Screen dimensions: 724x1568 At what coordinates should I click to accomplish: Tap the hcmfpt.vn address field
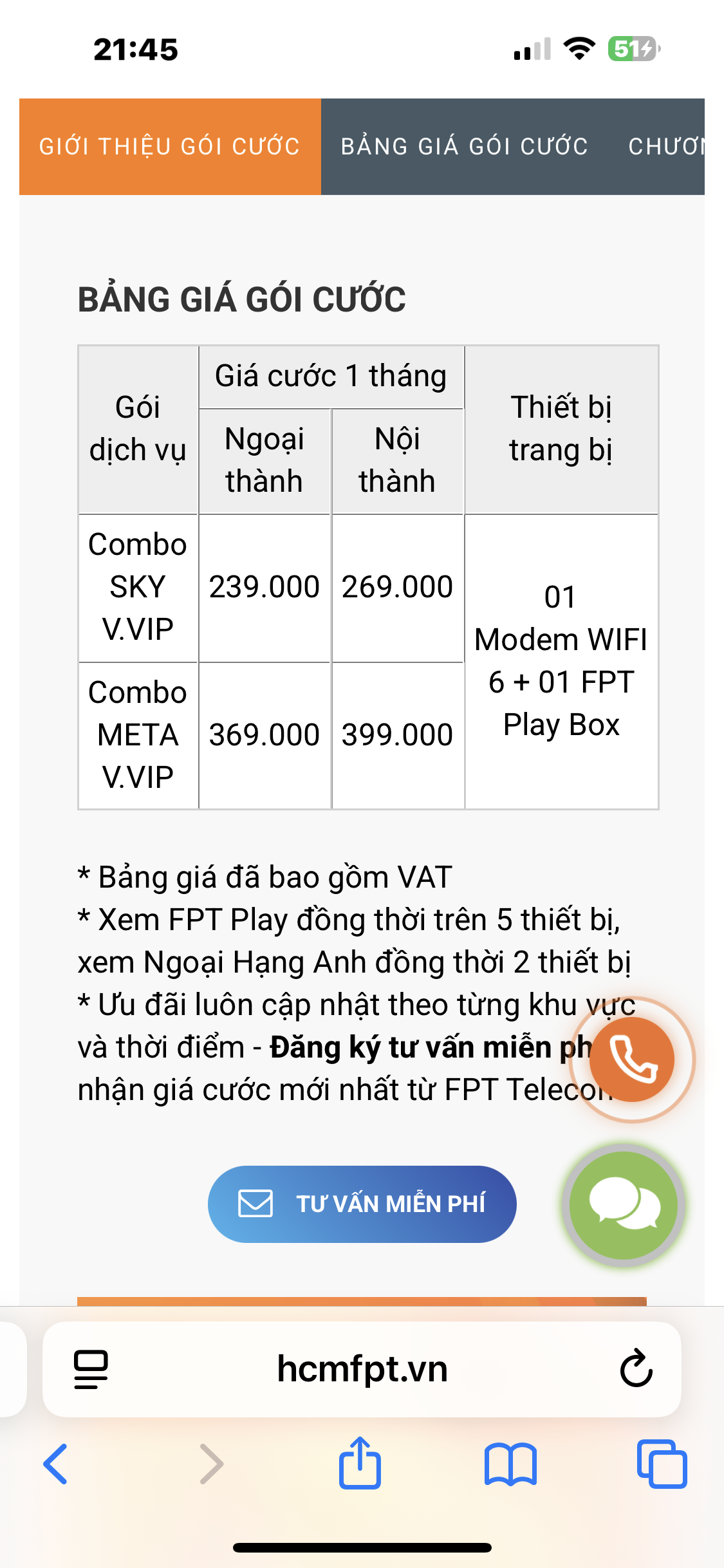coord(362,1369)
